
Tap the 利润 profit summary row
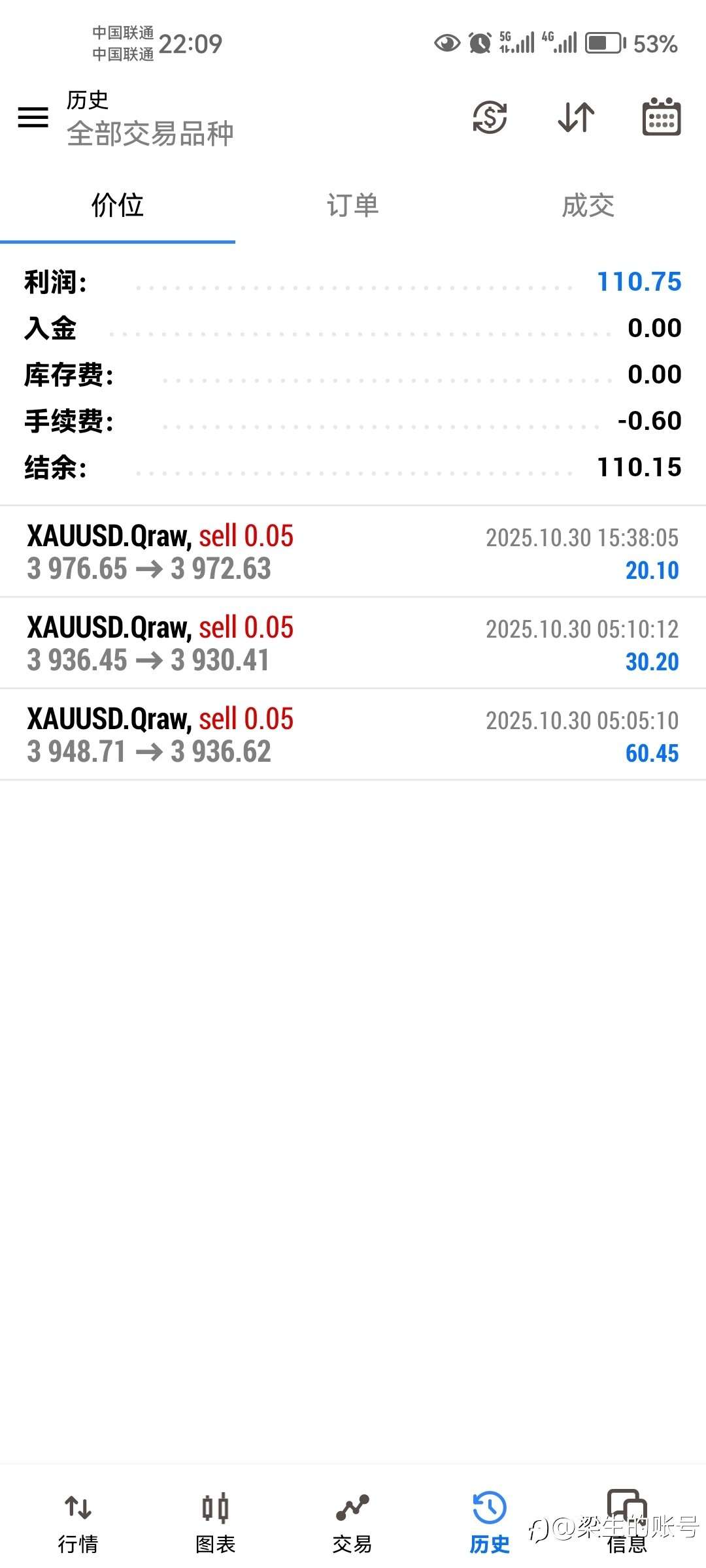coord(353,282)
